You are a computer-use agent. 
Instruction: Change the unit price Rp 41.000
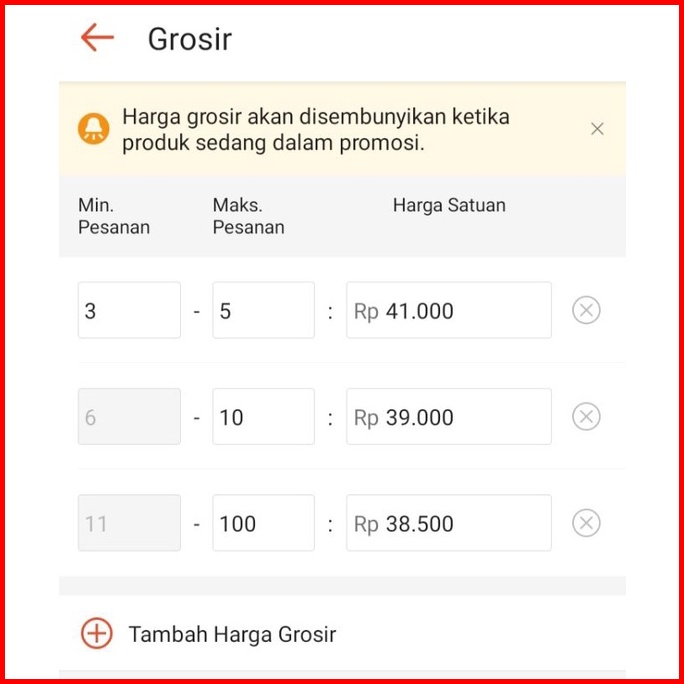449,311
